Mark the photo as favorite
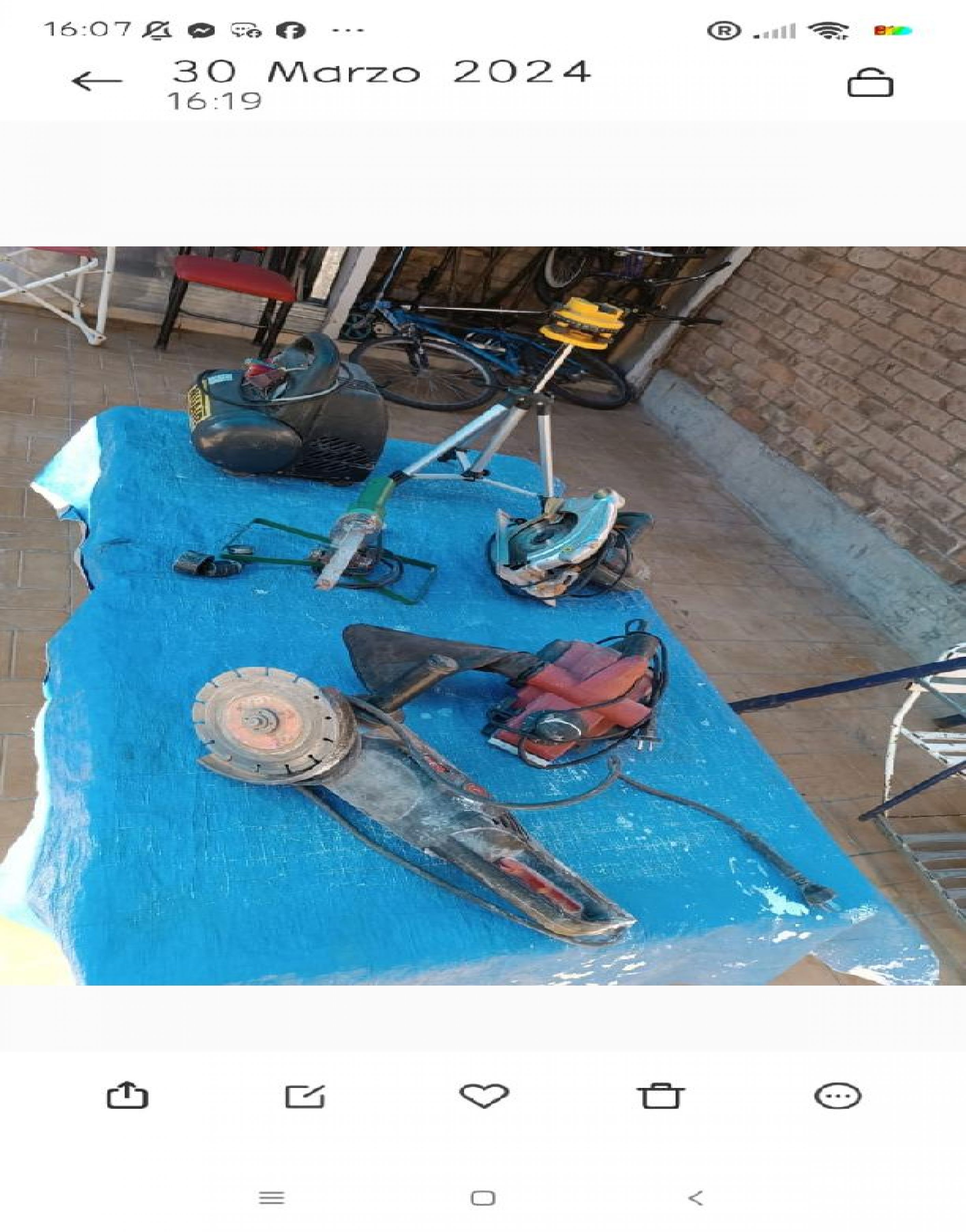The width and height of the screenshot is (966, 1232). 484,1095
